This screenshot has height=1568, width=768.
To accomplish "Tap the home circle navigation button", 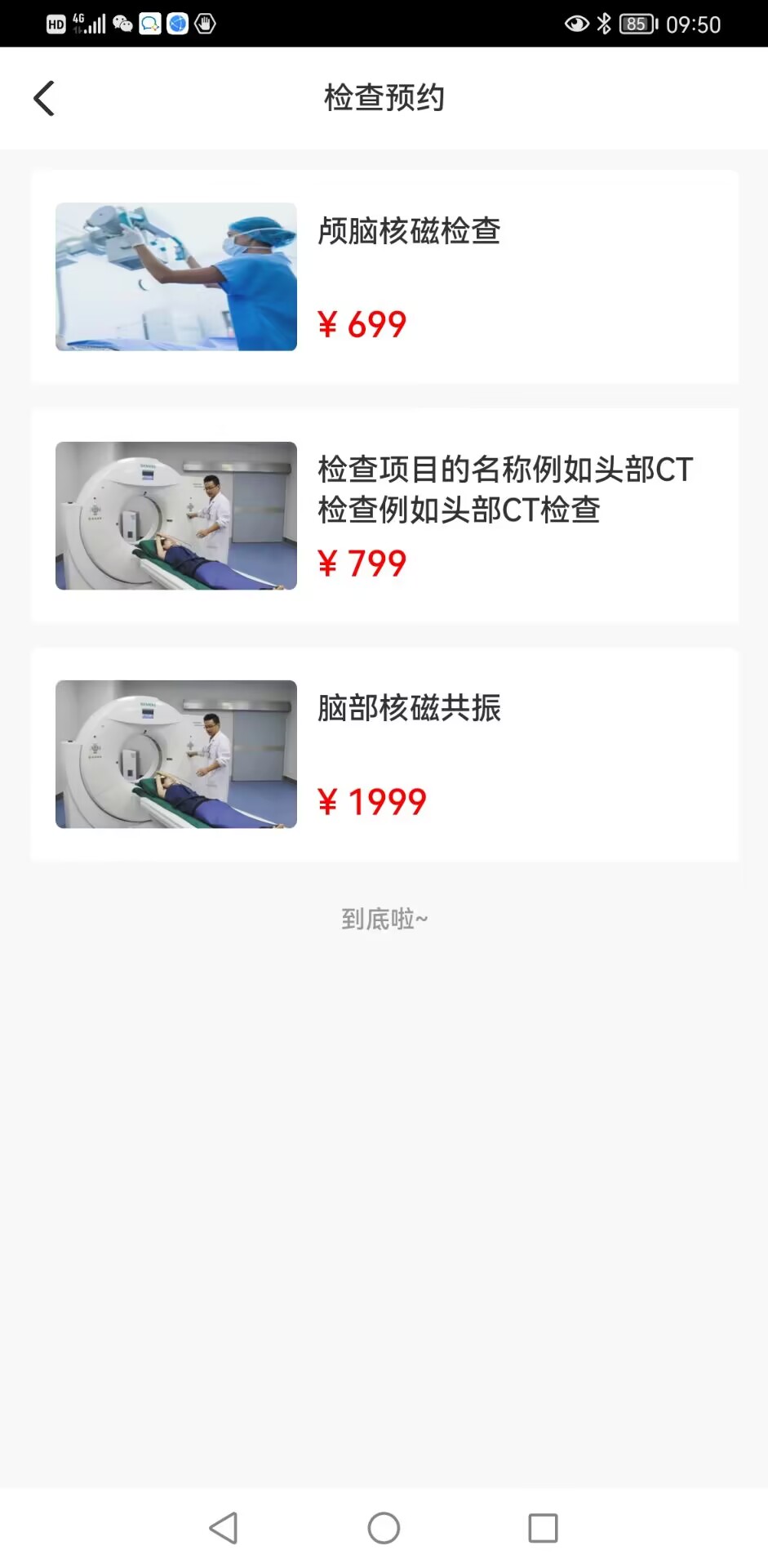I will [384, 1527].
